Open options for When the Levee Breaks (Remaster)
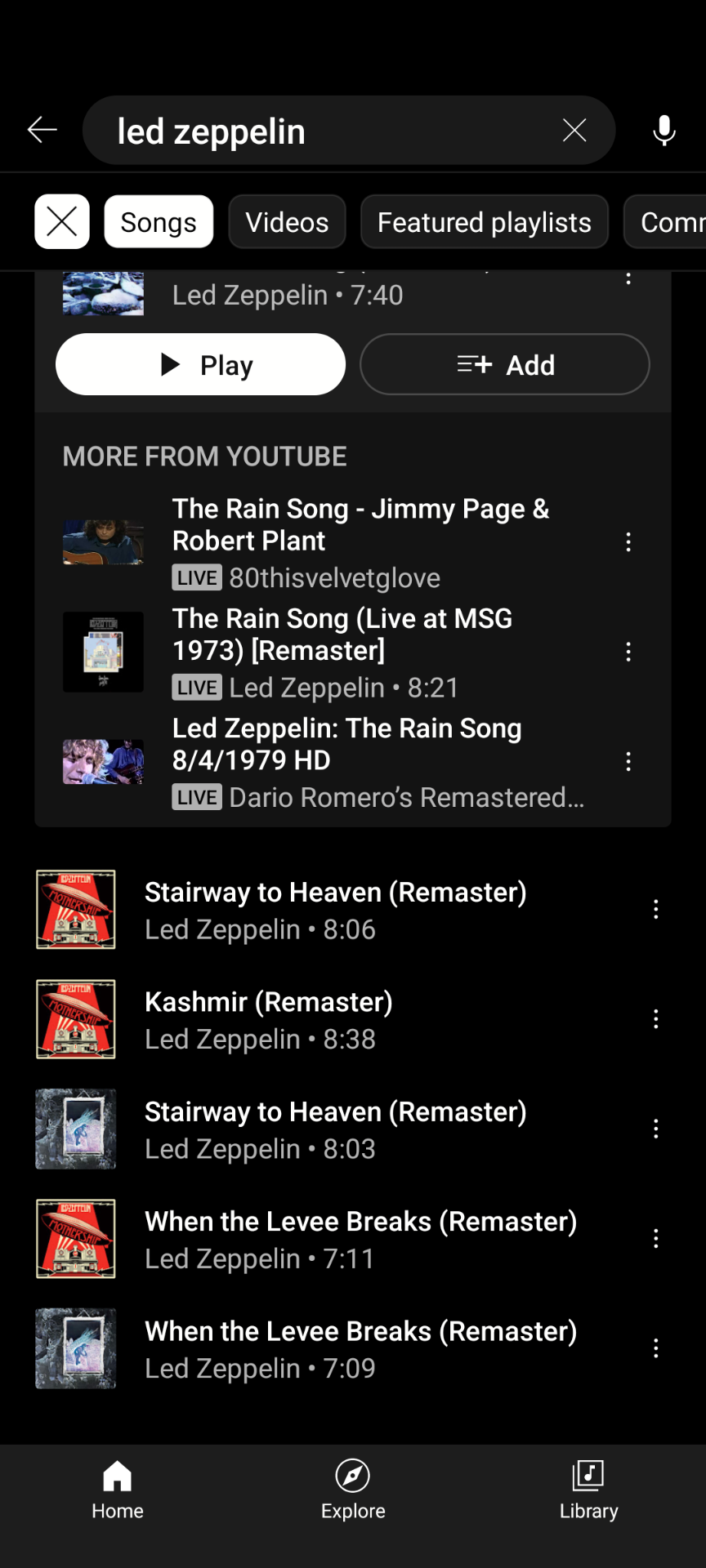 (655, 1238)
